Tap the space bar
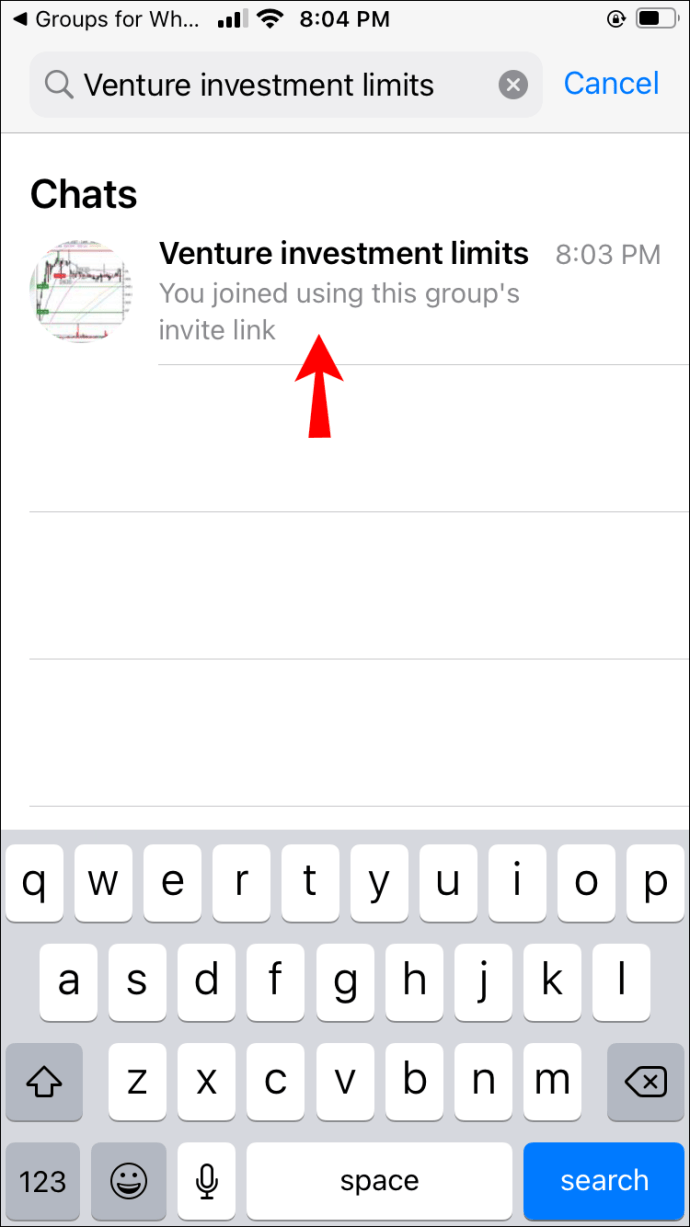 [x=379, y=1181]
